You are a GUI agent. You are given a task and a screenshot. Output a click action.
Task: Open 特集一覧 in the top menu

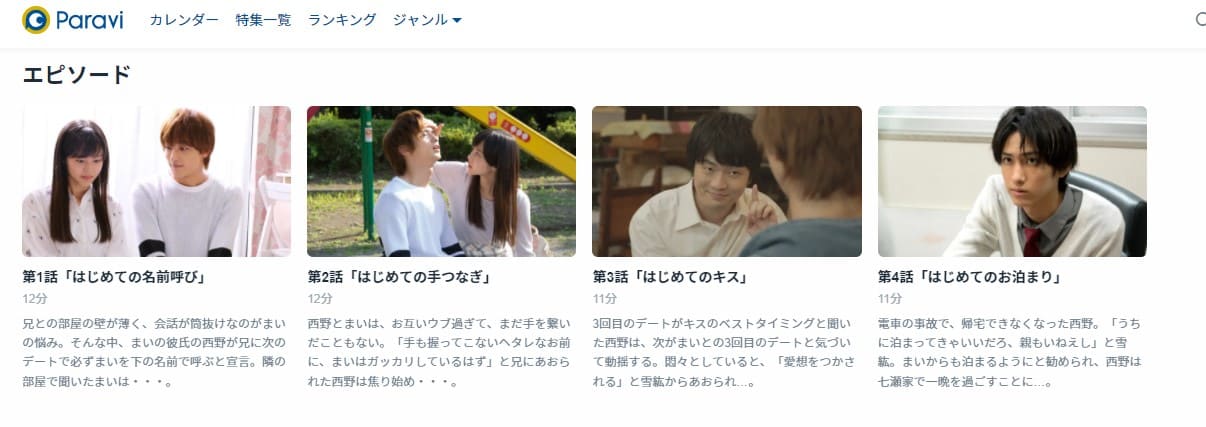click(263, 19)
